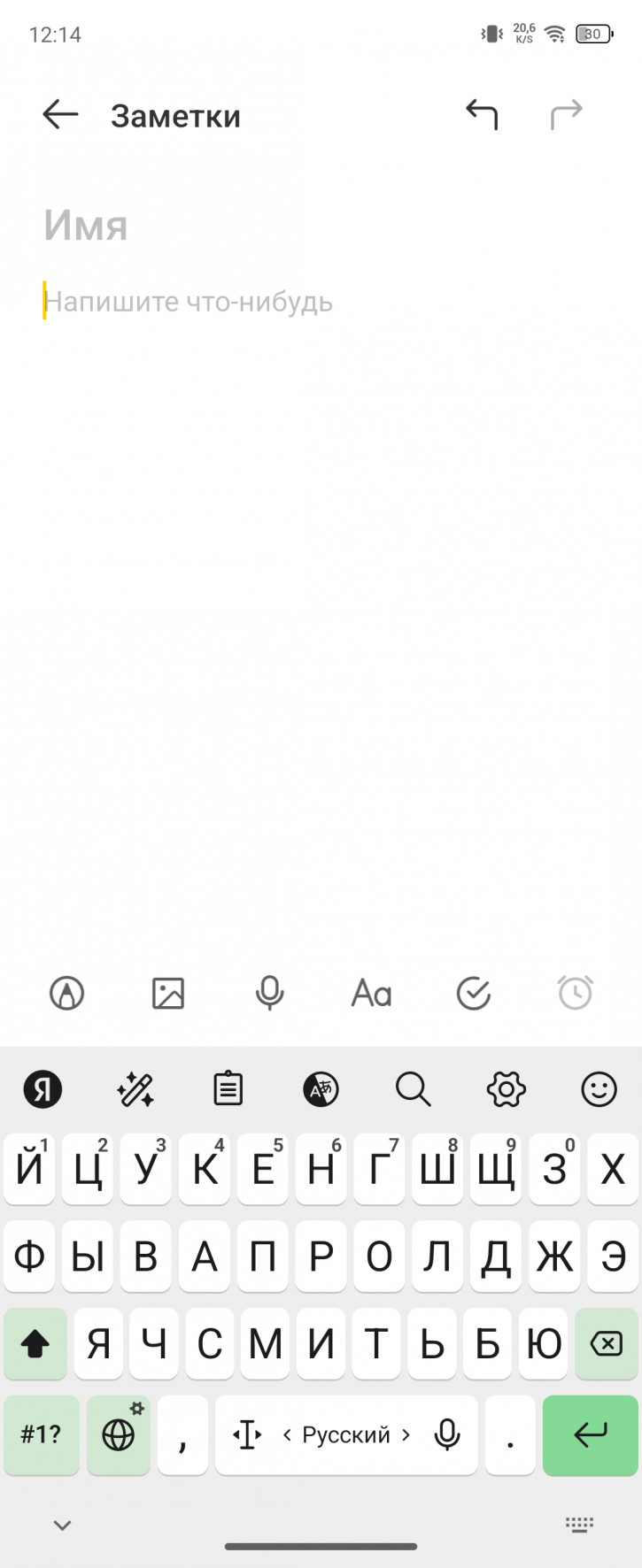This screenshot has width=642, height=1568.
Task: Open the keyboard translator
Action: (321, 1089)
